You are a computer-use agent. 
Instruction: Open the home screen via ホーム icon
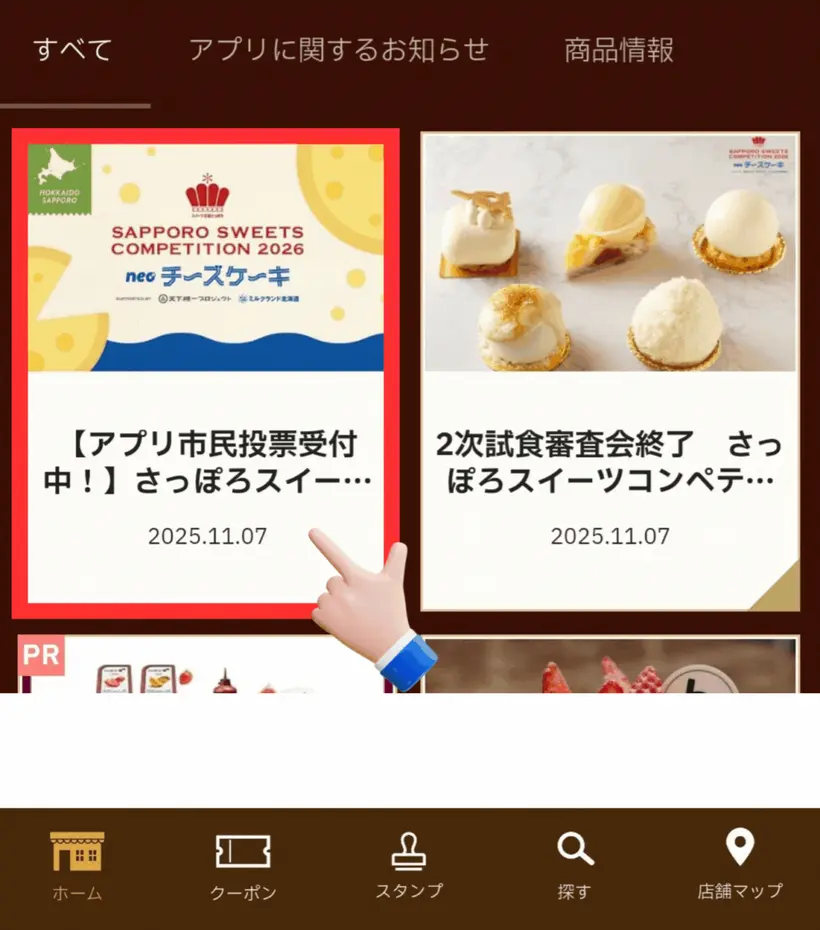[x=75, y=862]
